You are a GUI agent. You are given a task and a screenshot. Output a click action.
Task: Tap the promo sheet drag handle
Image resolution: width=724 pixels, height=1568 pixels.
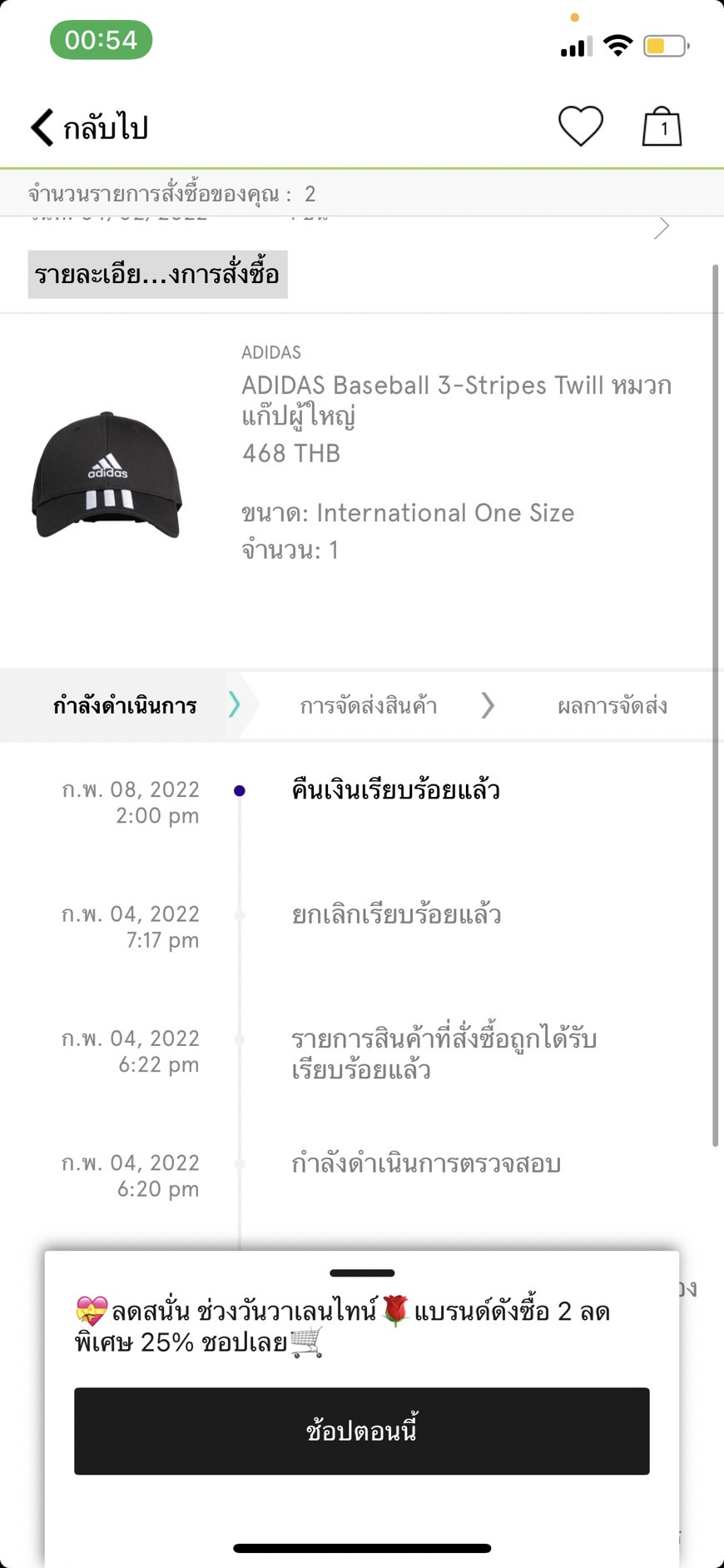(x=361, y=1272)
